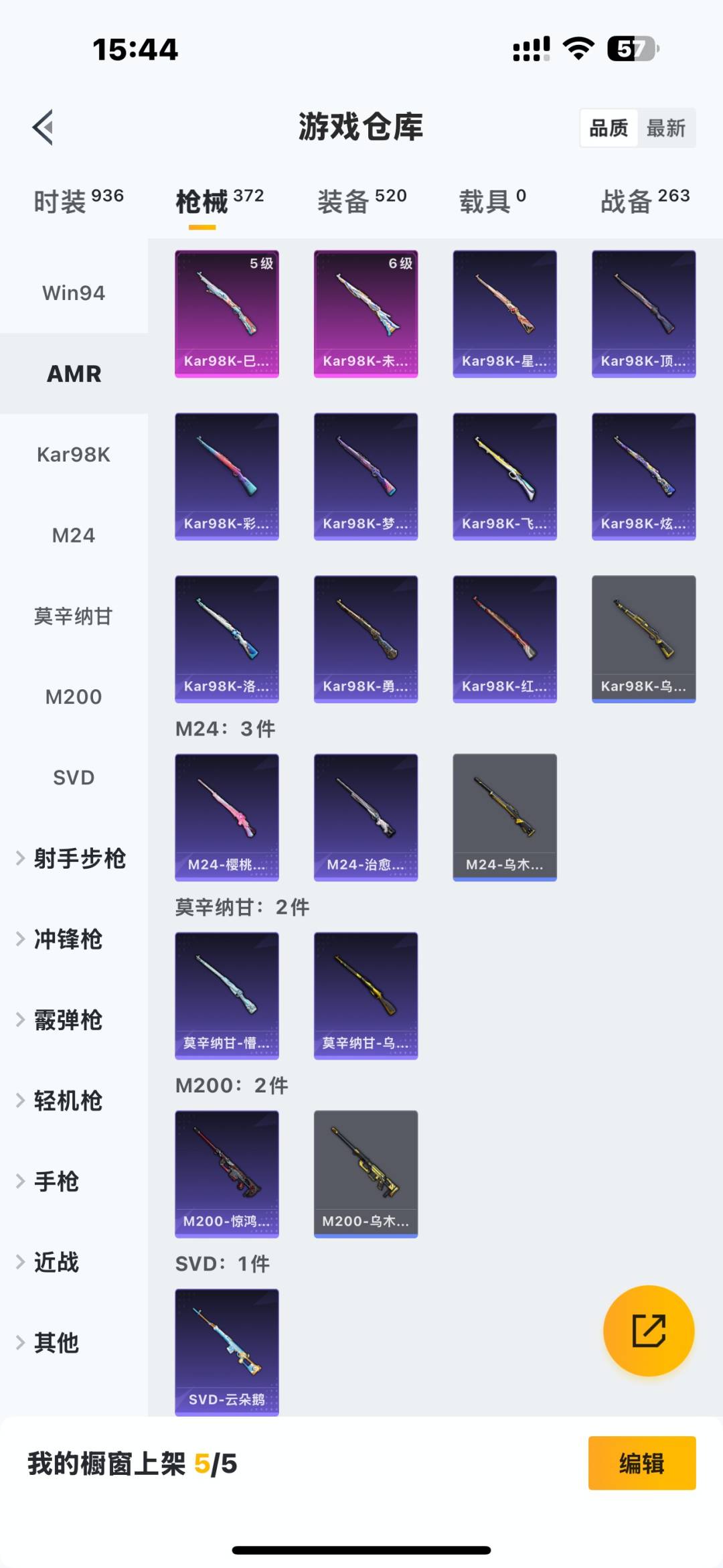Switch to the 载具 tab
The height and width of the screenshot is (1568, 723).
[x=492, y=200]
